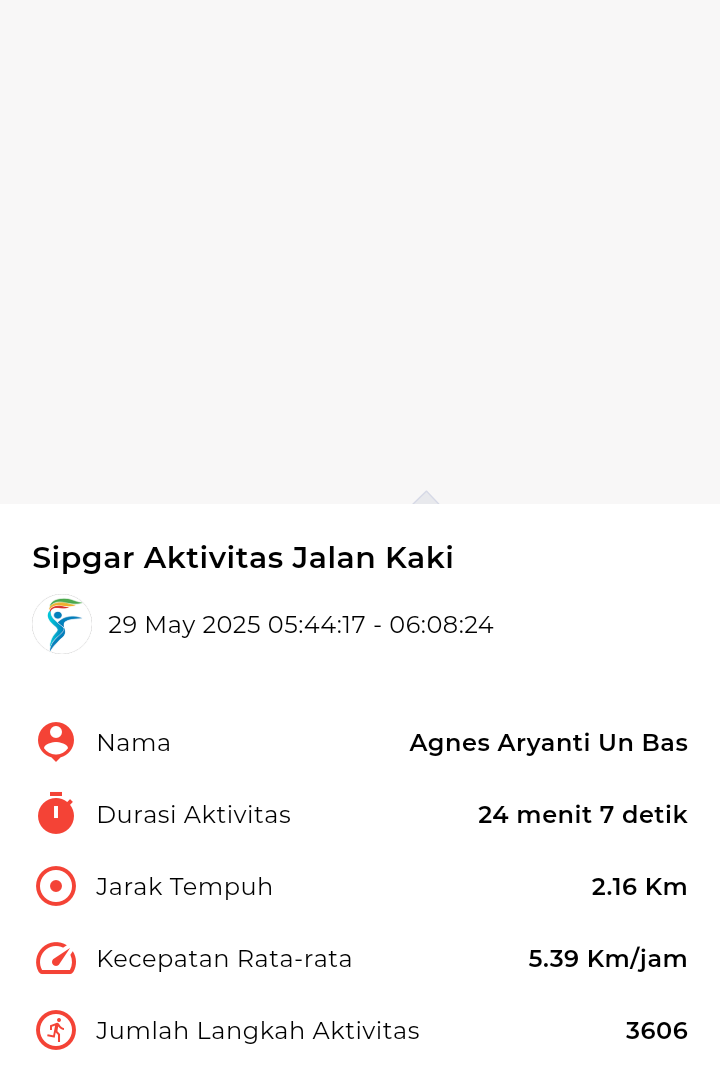The height and width of the screenshot is (1080, 720).
Task: Tap the name Agnes Aryanti Un Bas
Action: point(548,742)
